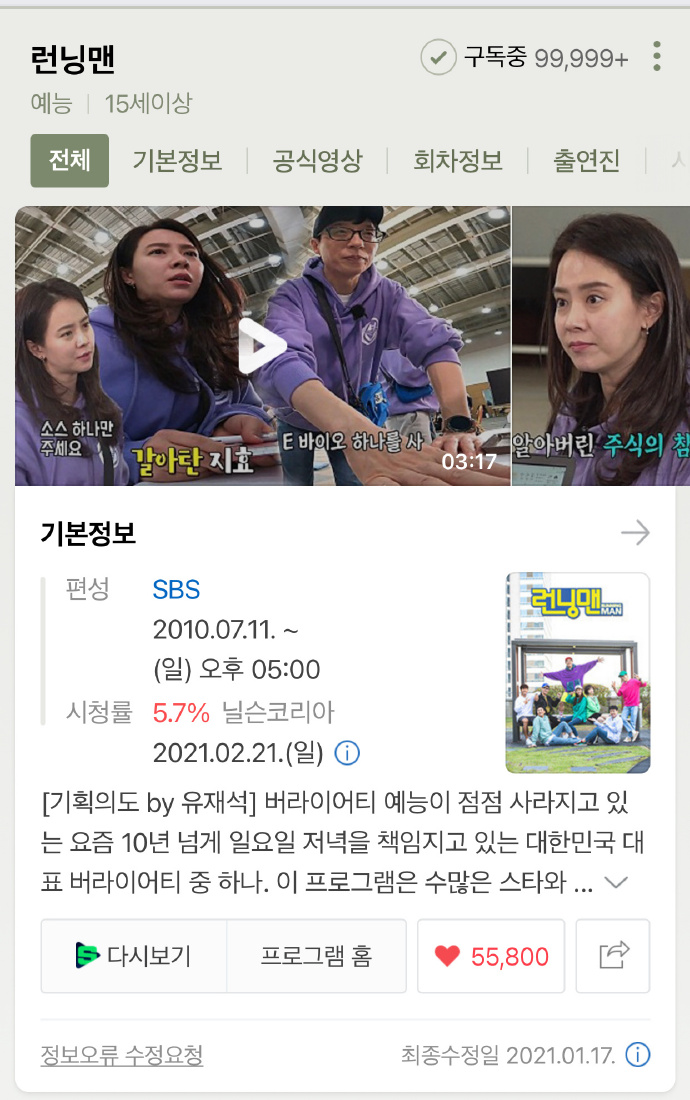Open the second video thumbnail about 주식

tap(600, 346)
